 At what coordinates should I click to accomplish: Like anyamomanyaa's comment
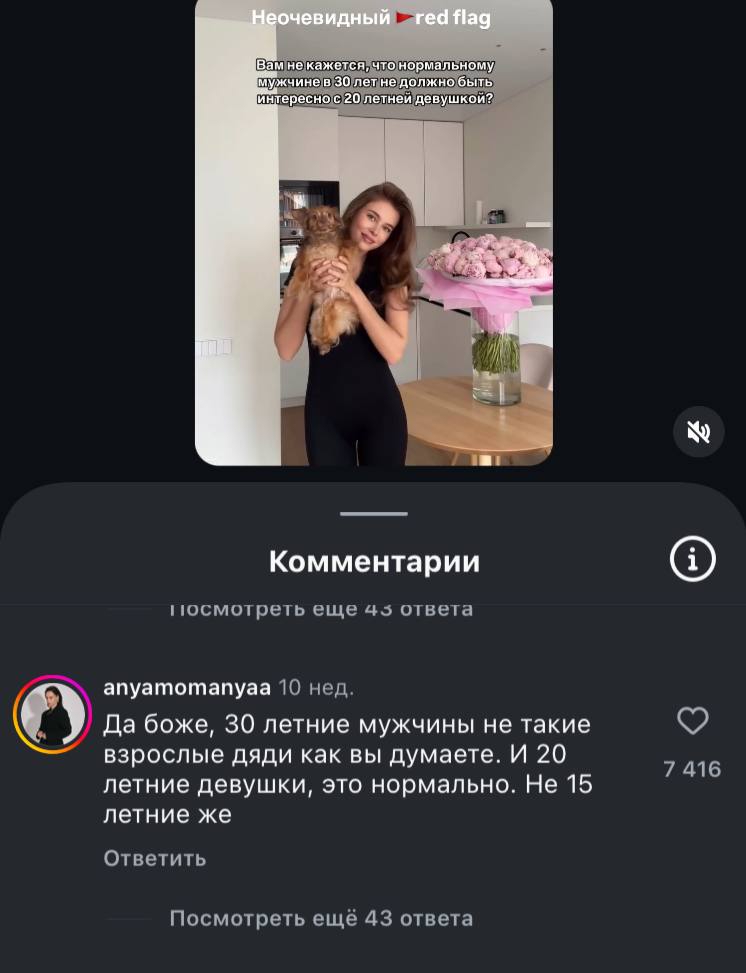(692, 721)
